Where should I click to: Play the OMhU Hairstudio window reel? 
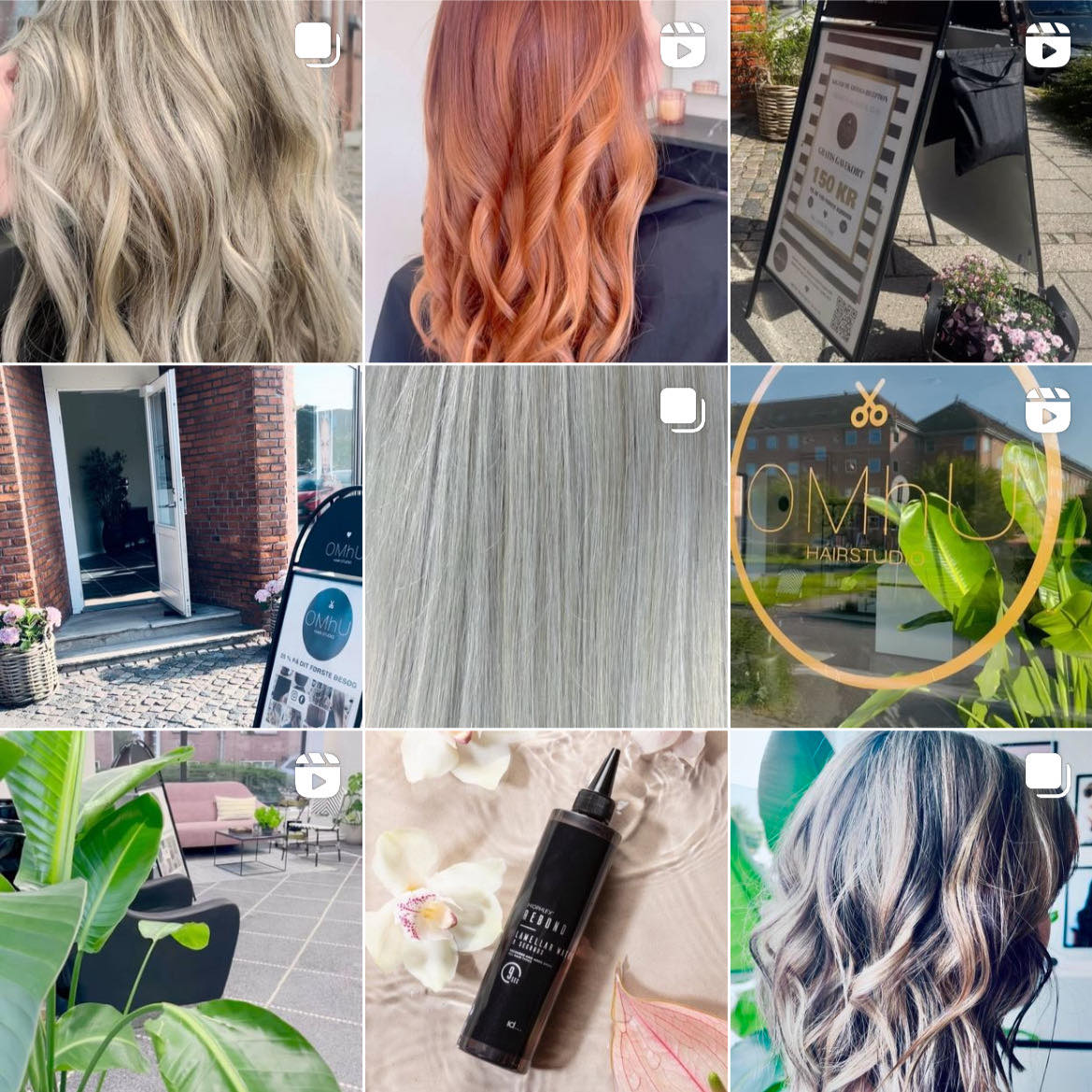[x=911, y=546]
